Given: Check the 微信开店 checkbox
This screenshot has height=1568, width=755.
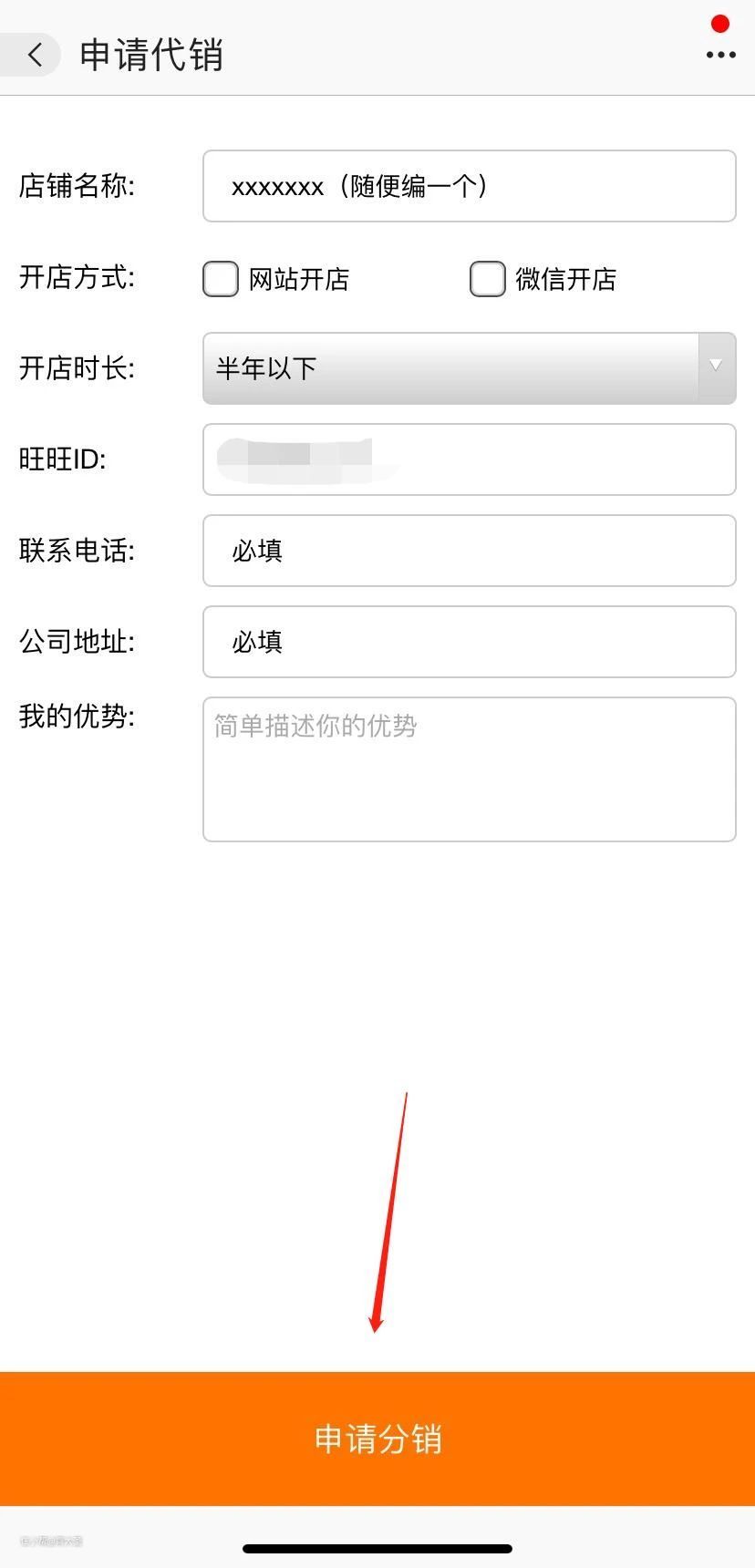Looking at the screenshot, I should 488,279.
